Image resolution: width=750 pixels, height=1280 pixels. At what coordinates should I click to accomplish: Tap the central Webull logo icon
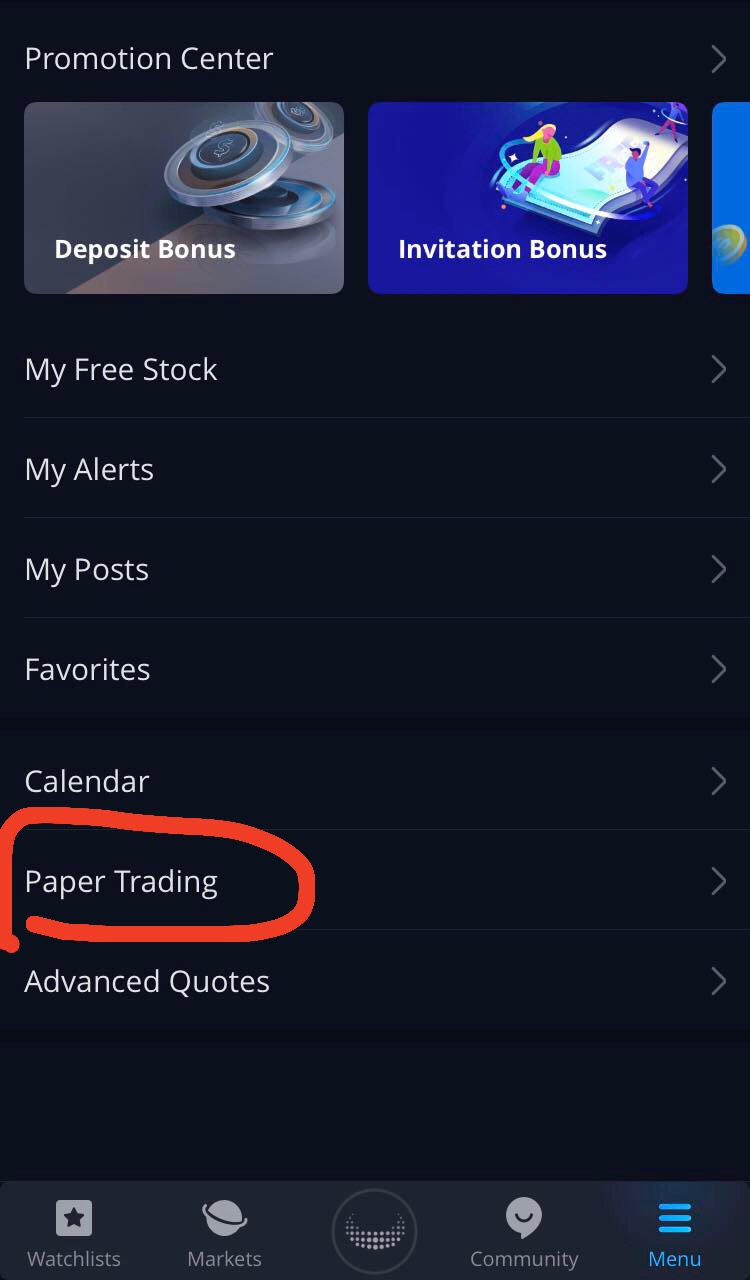(x=375, y=1230)
